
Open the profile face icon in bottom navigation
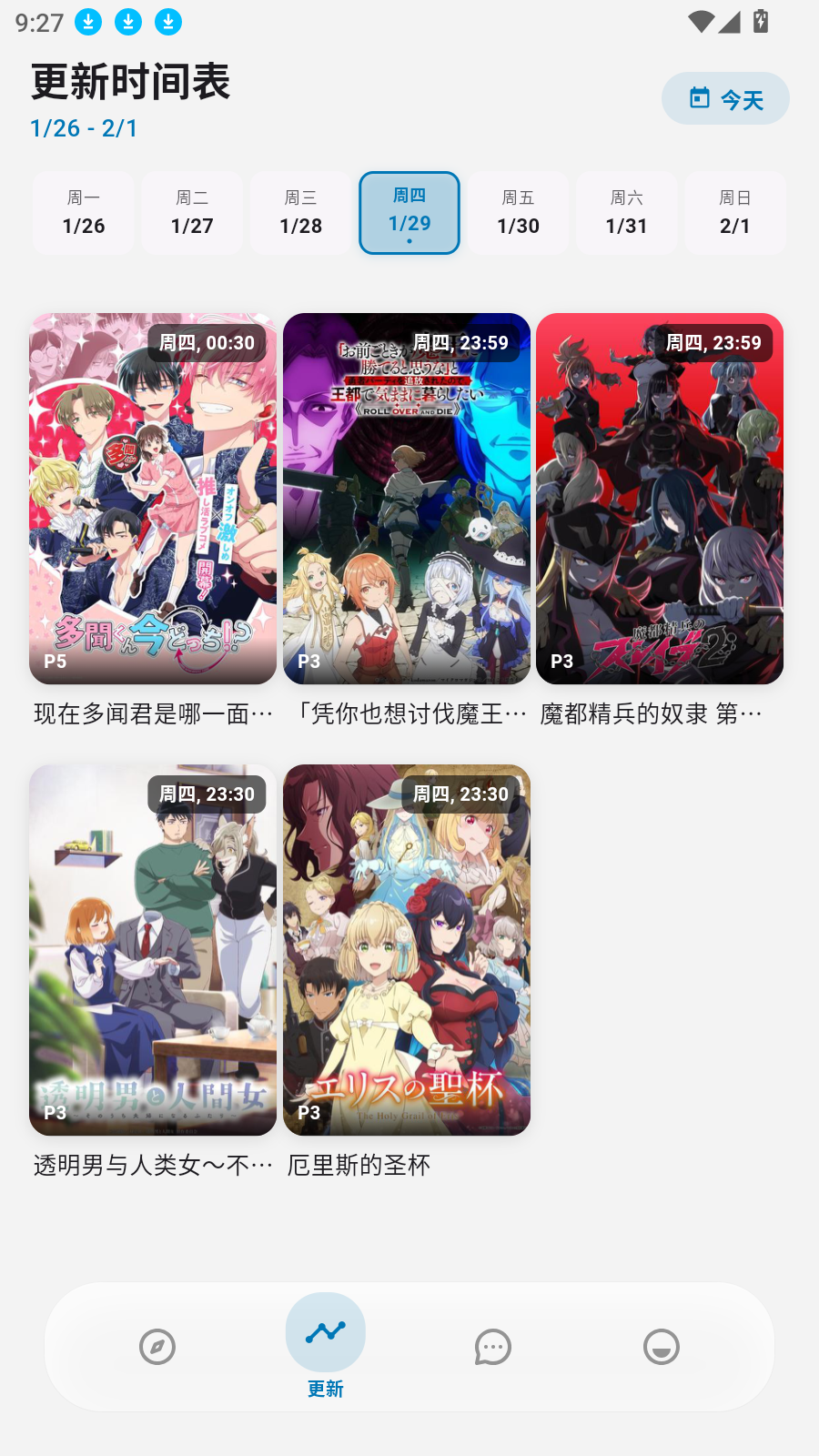[x=660, y=1347]
